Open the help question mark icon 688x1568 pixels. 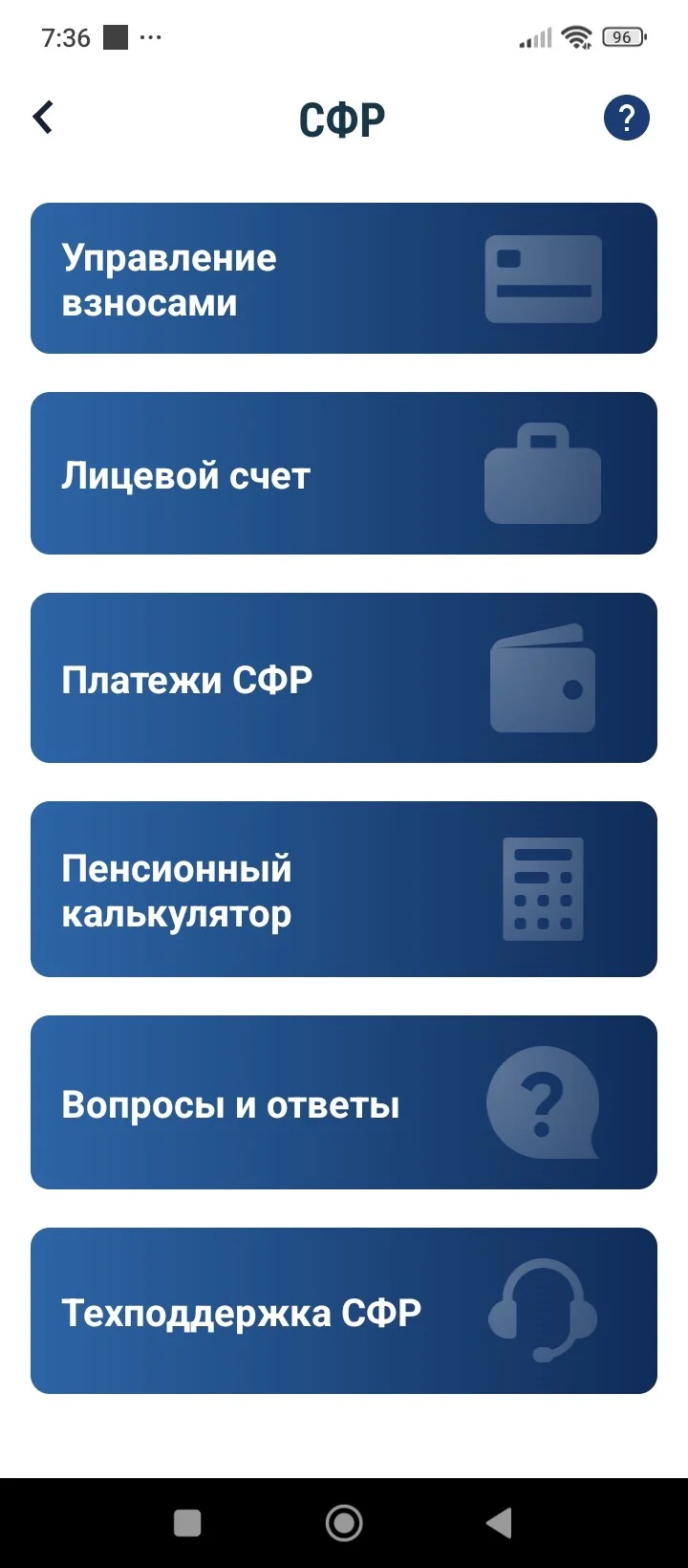tap(626, 119)
